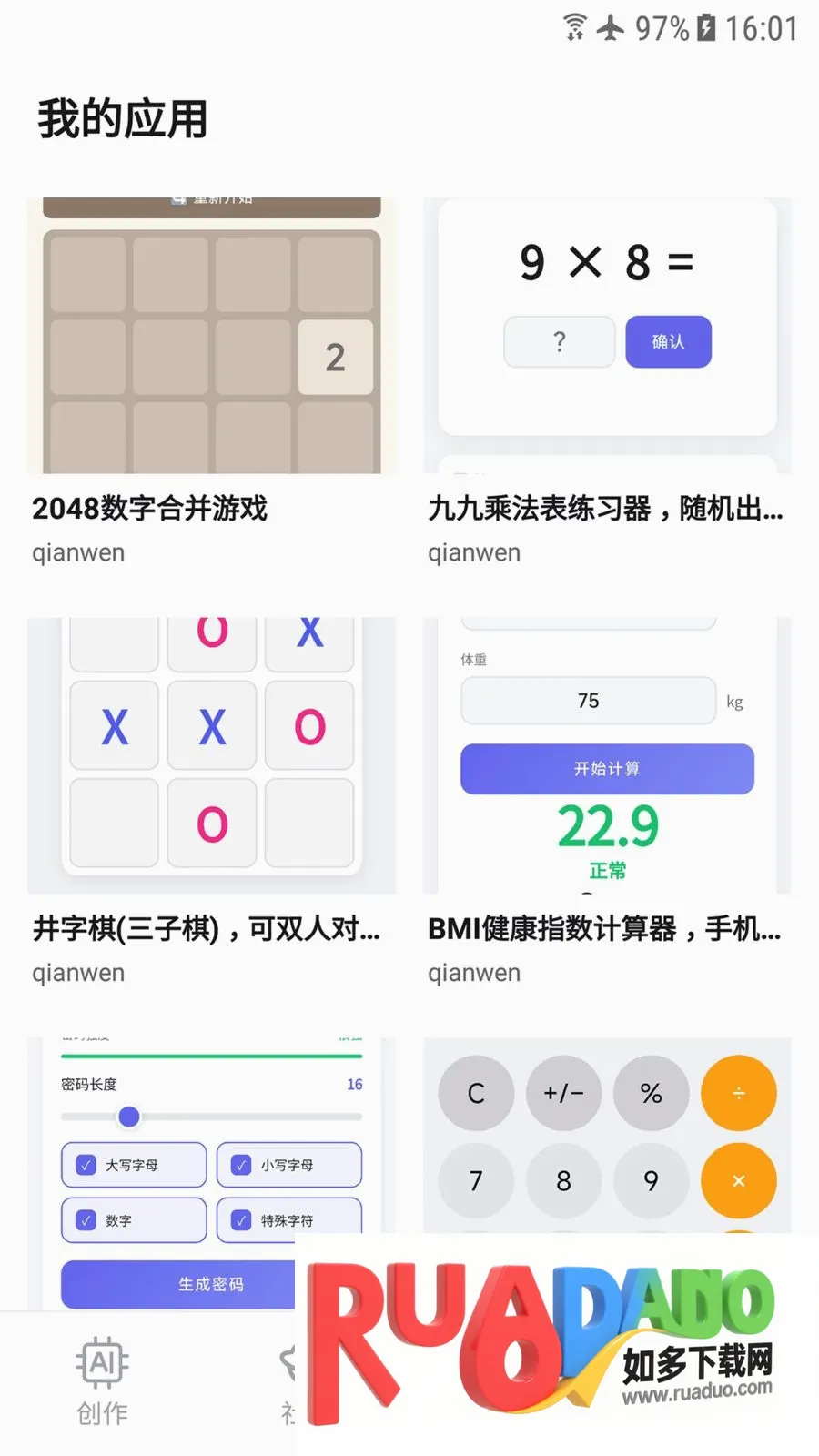
Task: Switch to the 创作 tab
Action: [102, 1381]
